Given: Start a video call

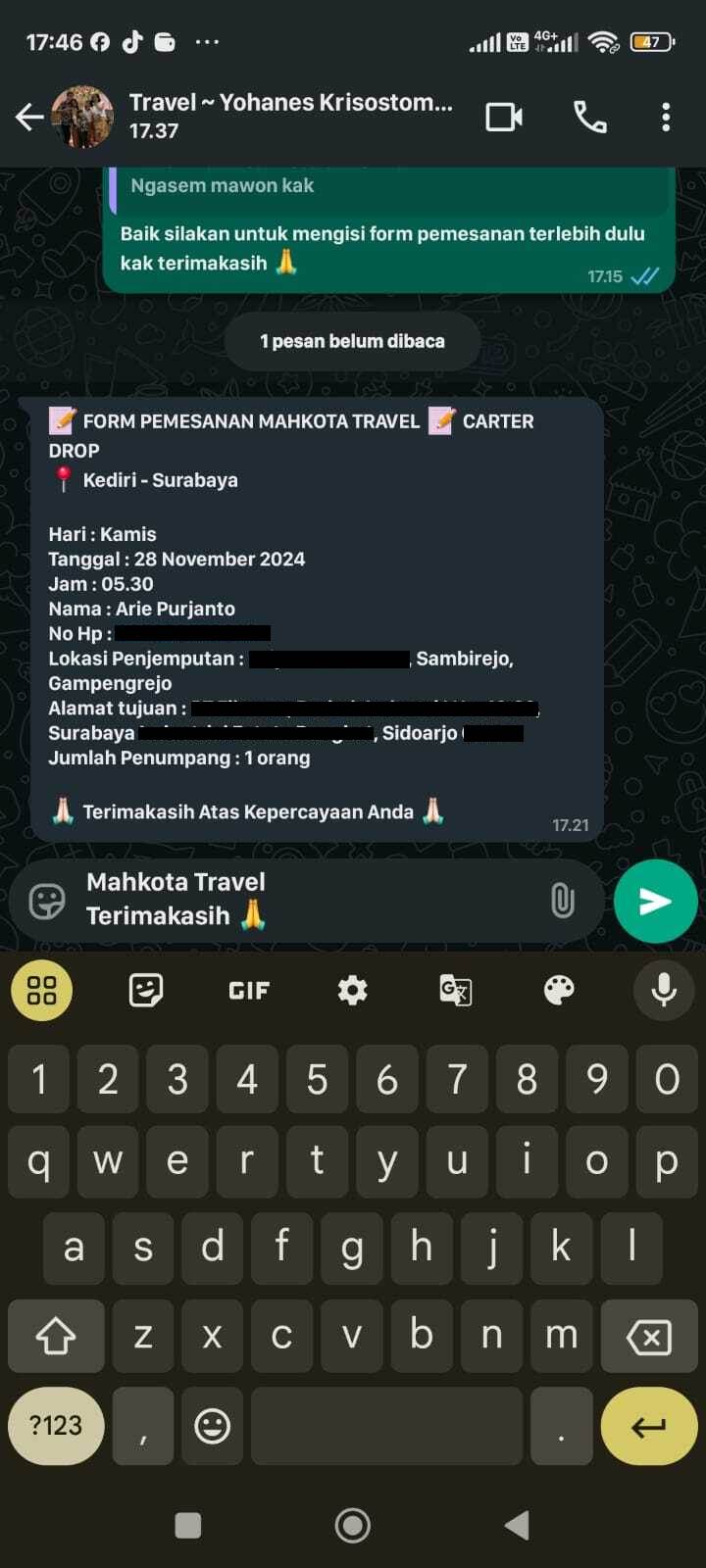Looking at the screenshot, I should click(504, 118).
